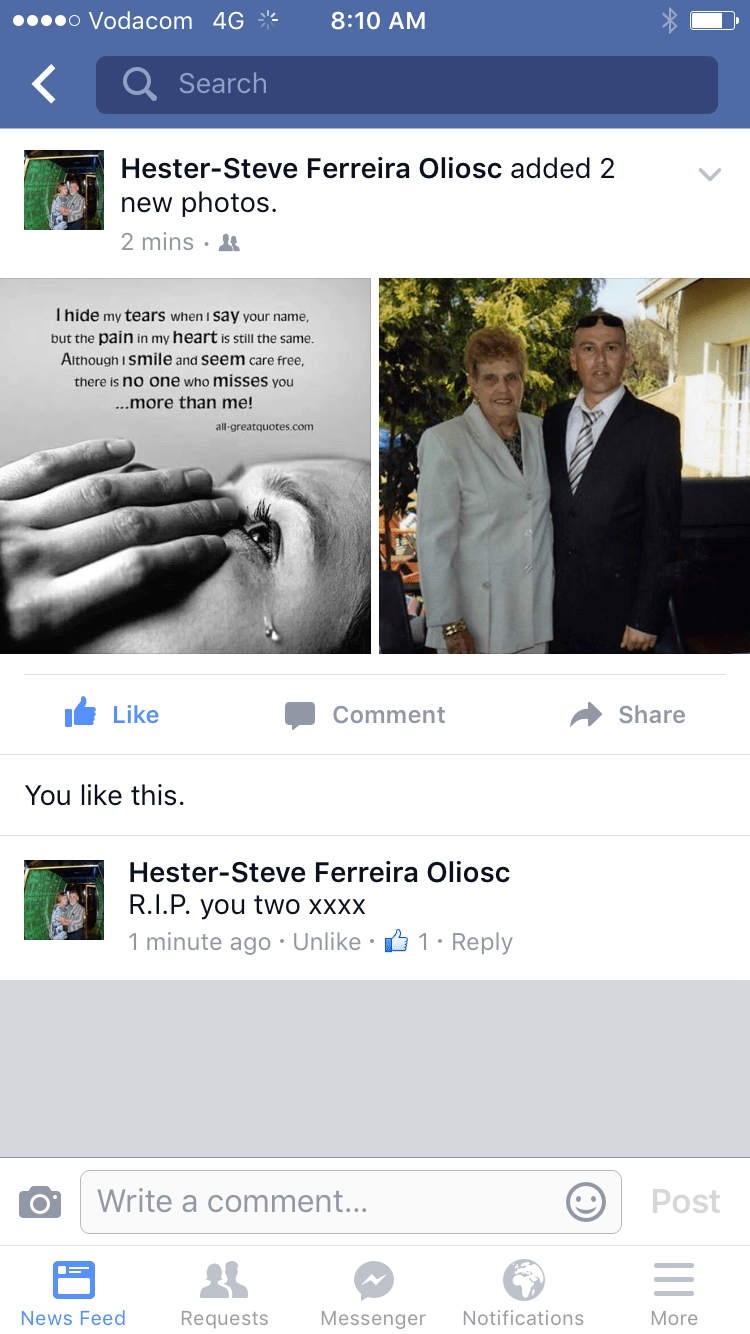Screen dimensions: 750x1334
Task: Share this post
Action: tap(628, 714)
